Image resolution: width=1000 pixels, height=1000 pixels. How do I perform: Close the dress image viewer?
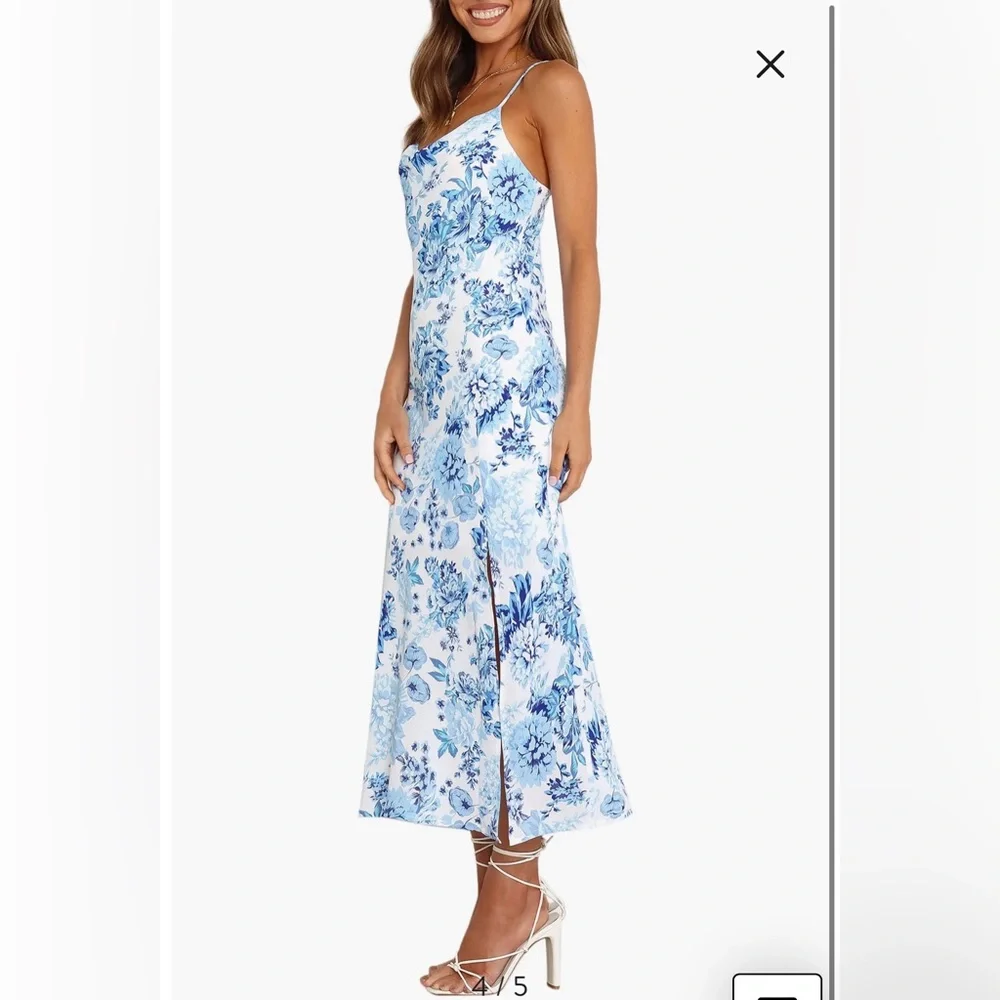click(770, 65)
